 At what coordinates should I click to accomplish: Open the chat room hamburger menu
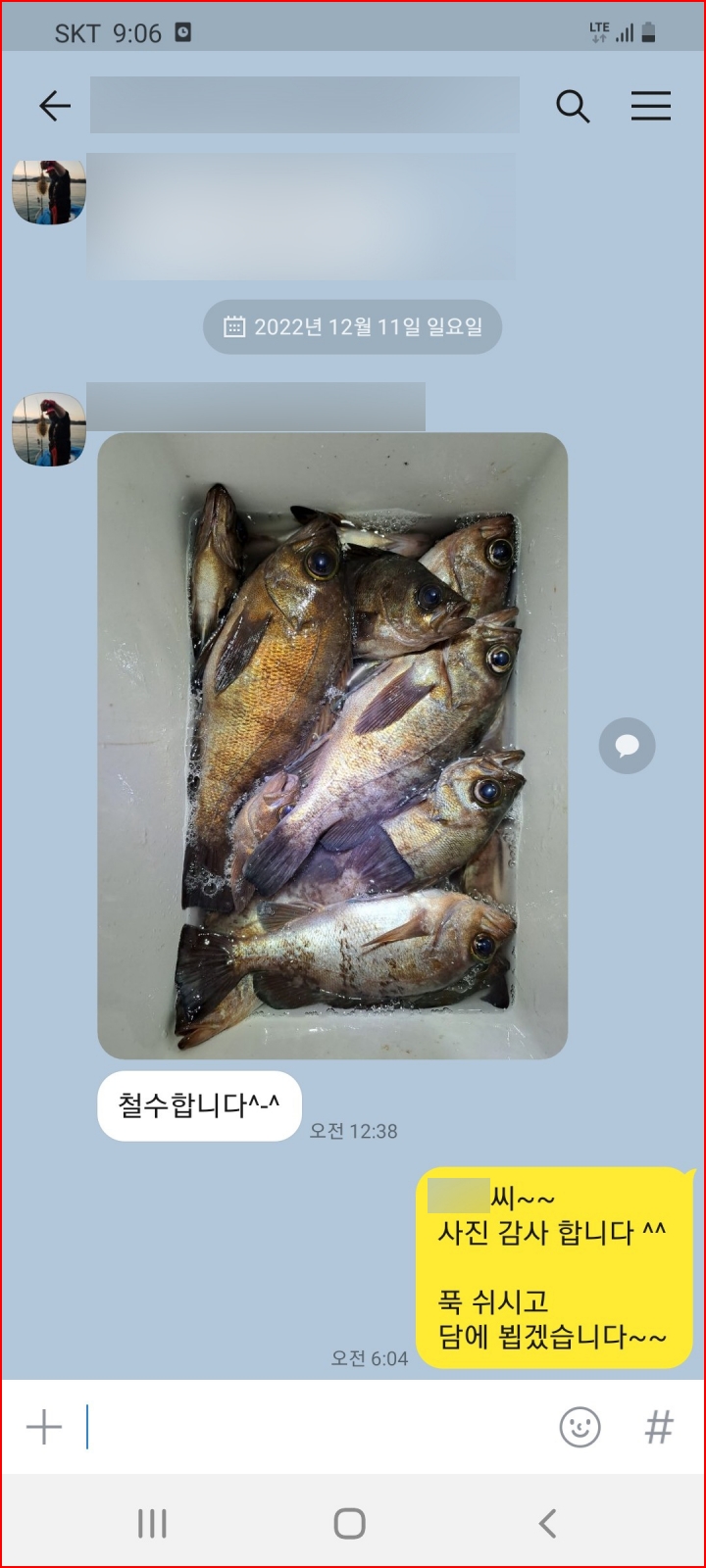[650, 106]
